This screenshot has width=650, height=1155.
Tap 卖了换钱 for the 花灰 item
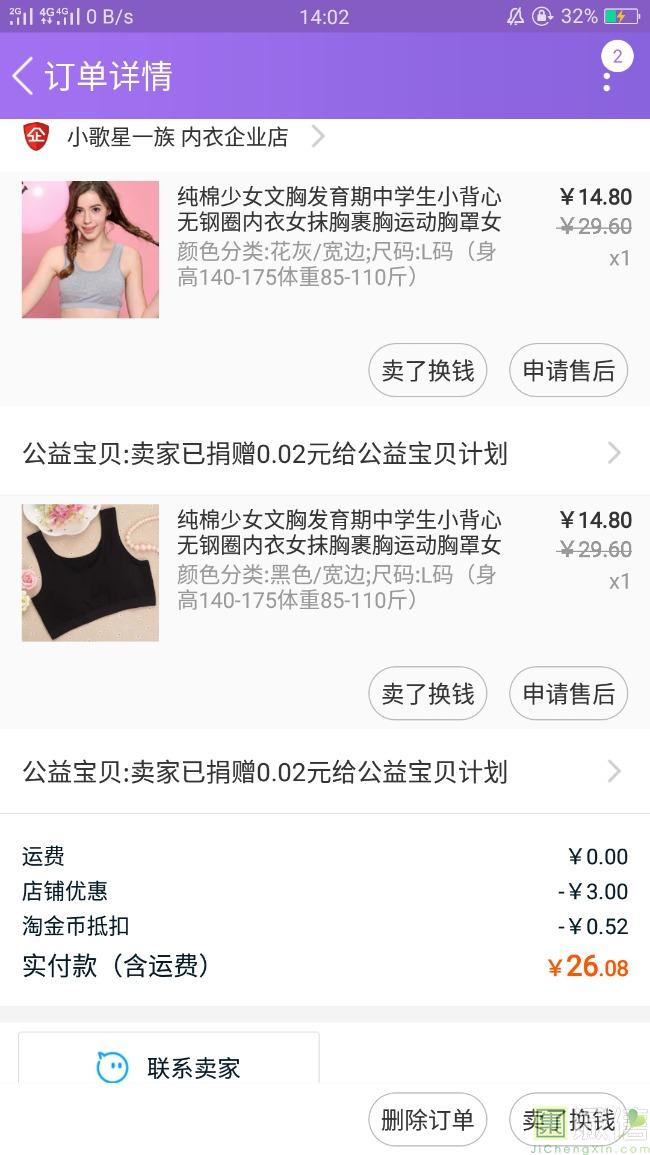point(428,371)
